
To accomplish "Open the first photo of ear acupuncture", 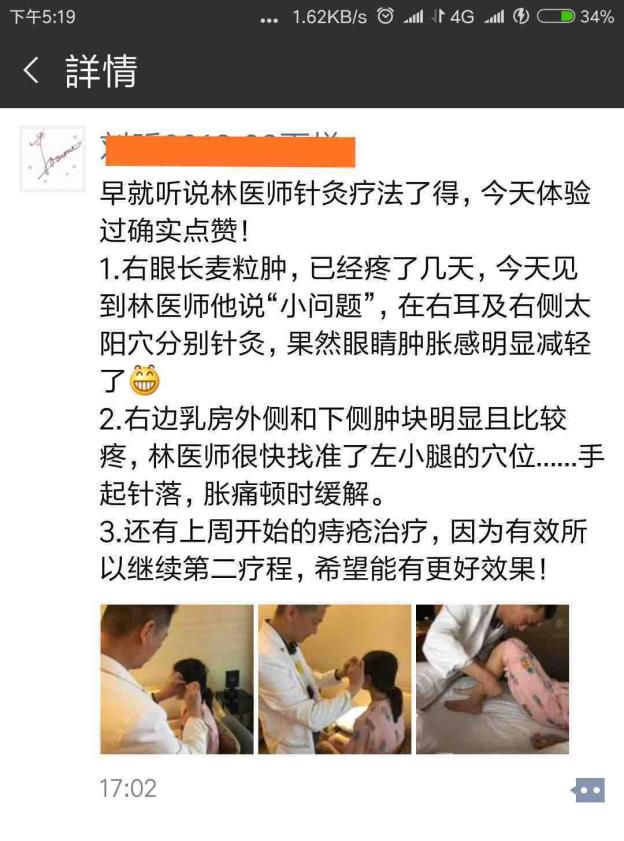I will [x=176, y=679].
